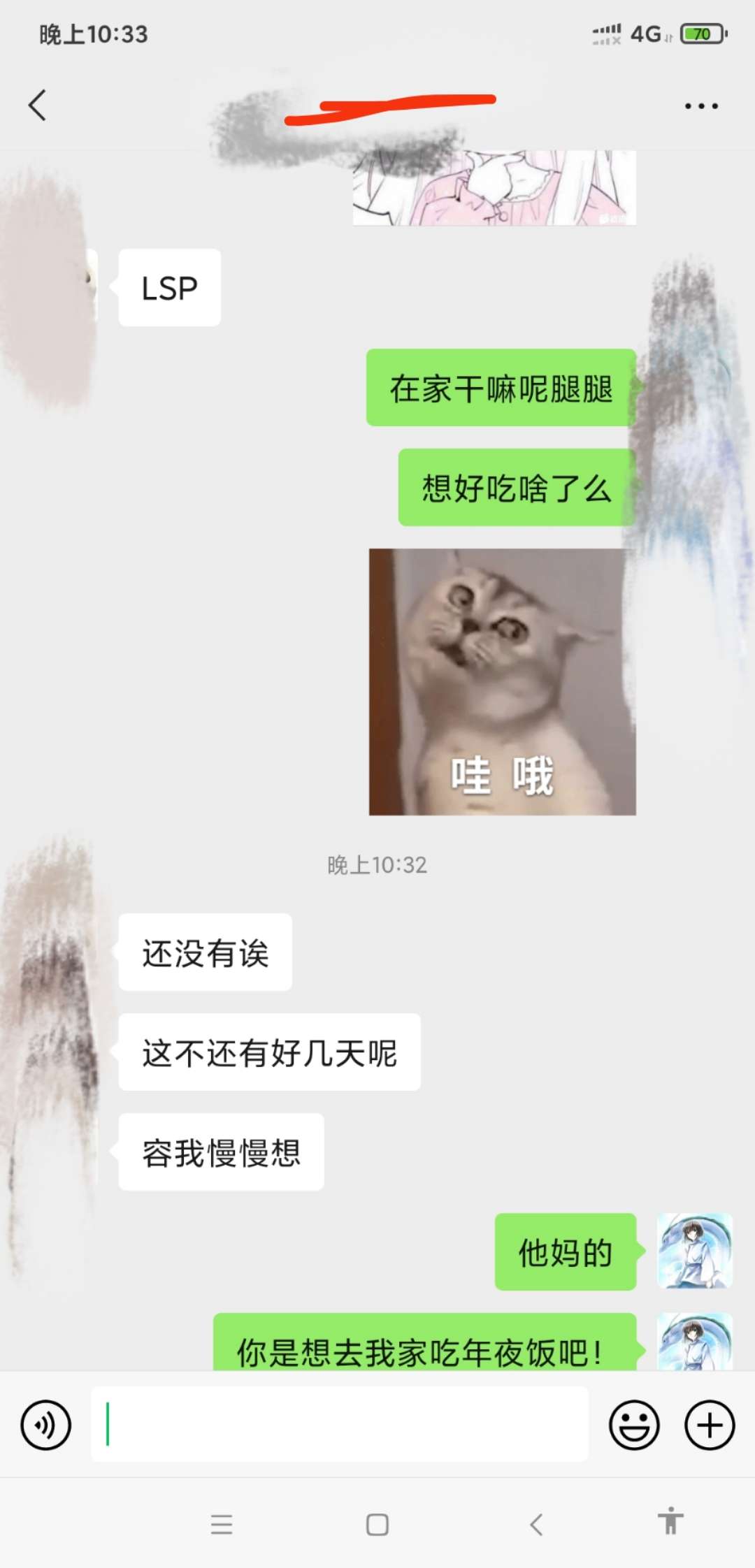Viewport: 755px width, 1568px height.
Task: View the surprised cat sticker
Action: [502, 681]
